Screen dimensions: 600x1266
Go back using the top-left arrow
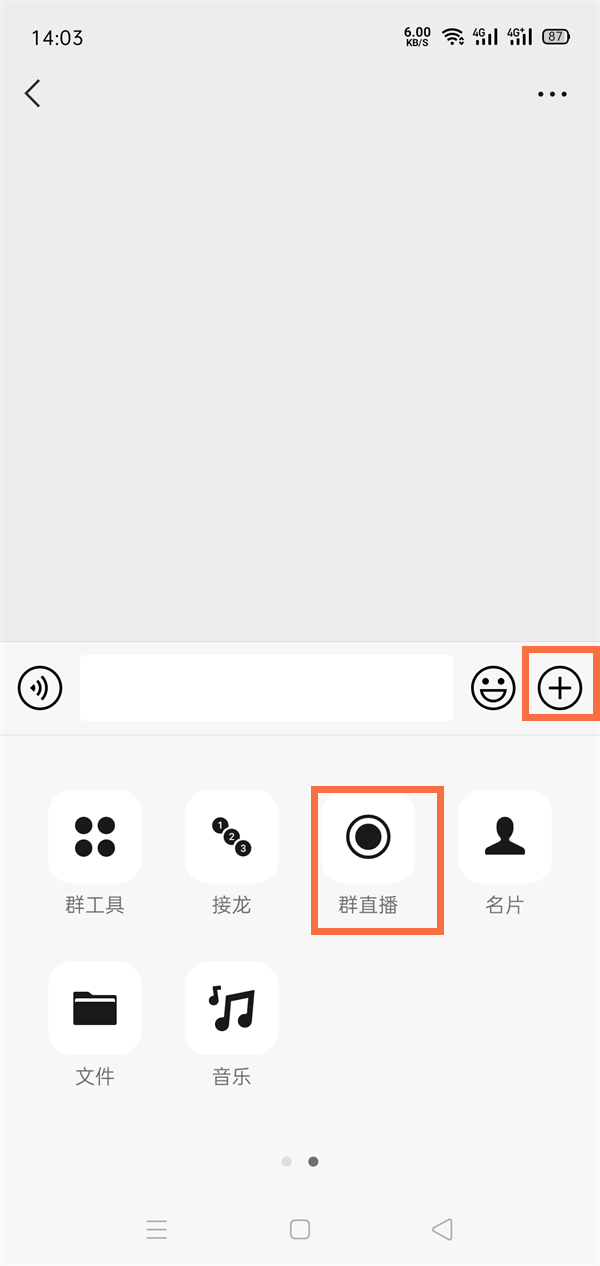pyautogui.click(x=33, y=94)
